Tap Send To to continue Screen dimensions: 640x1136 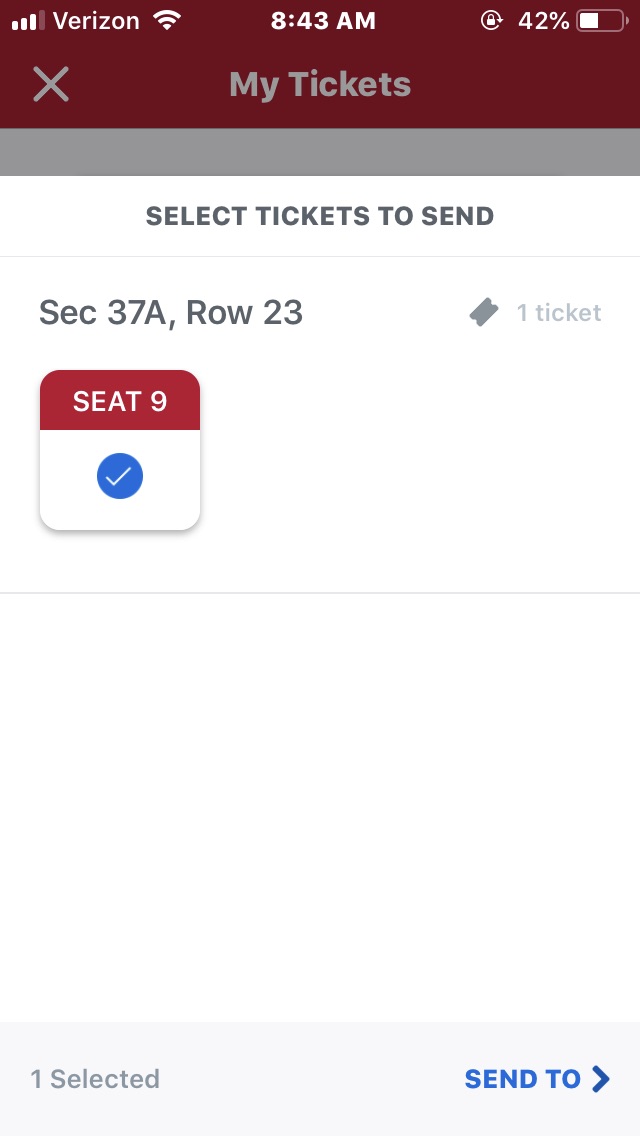(x=537, y=1079)
